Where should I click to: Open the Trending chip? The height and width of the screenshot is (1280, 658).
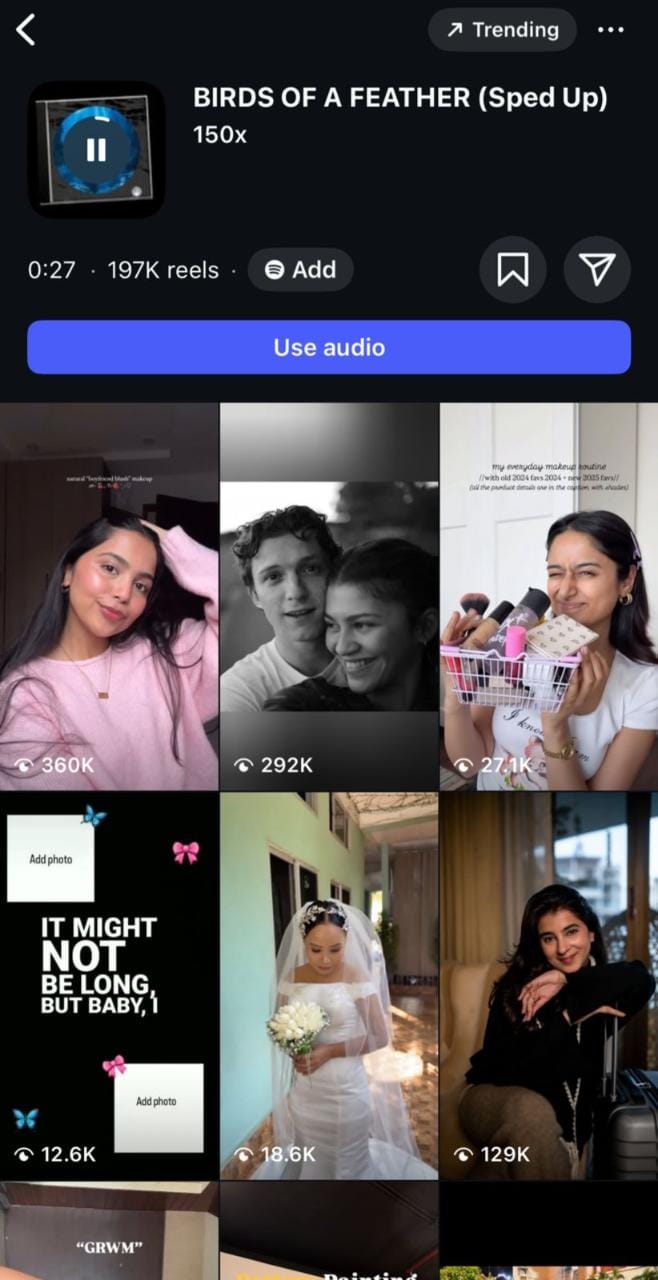click(502, 30)
